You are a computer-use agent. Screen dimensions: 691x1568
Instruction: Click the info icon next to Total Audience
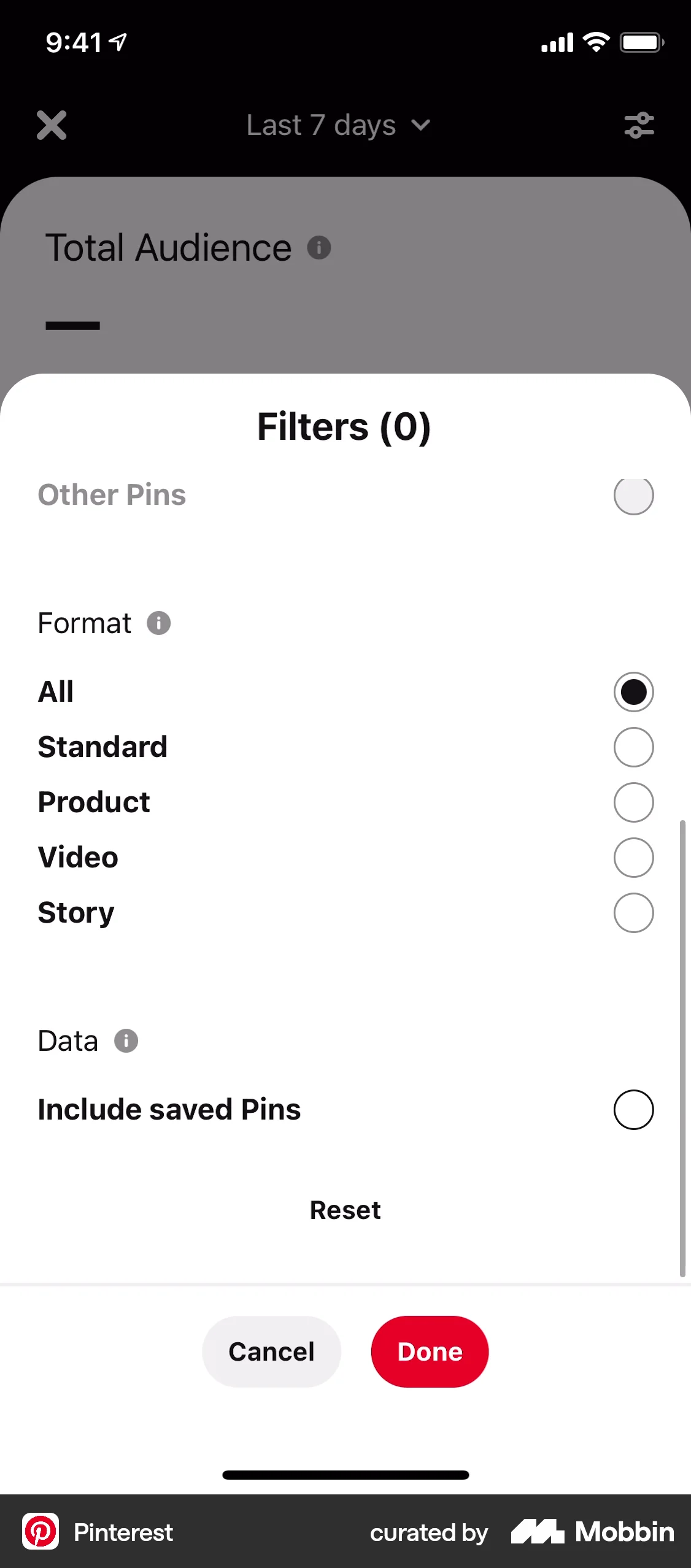(x=319, y=248)
